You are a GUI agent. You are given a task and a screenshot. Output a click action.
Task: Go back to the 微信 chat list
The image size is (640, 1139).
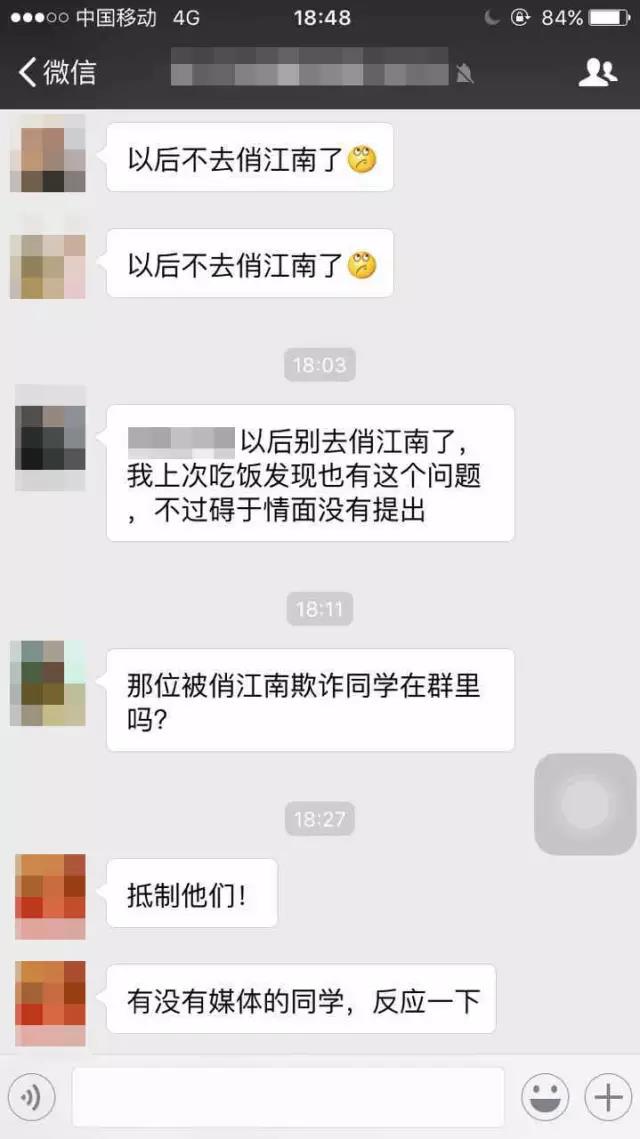(x=57, y=72)
